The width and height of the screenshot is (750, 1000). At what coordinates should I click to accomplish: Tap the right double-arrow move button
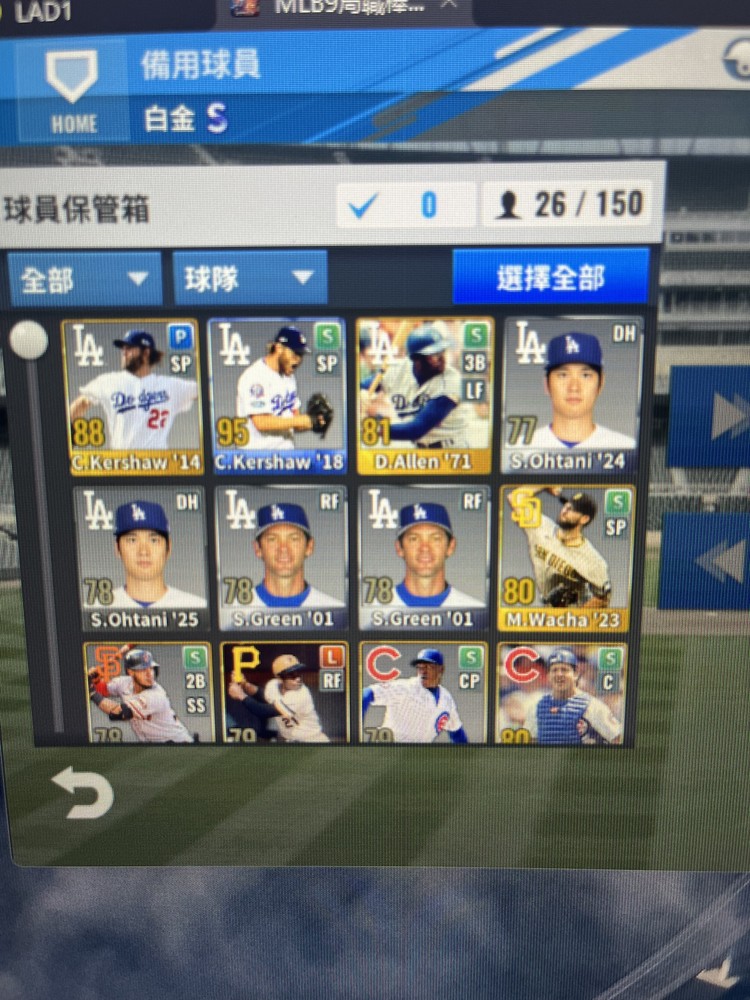click(714, 416)
